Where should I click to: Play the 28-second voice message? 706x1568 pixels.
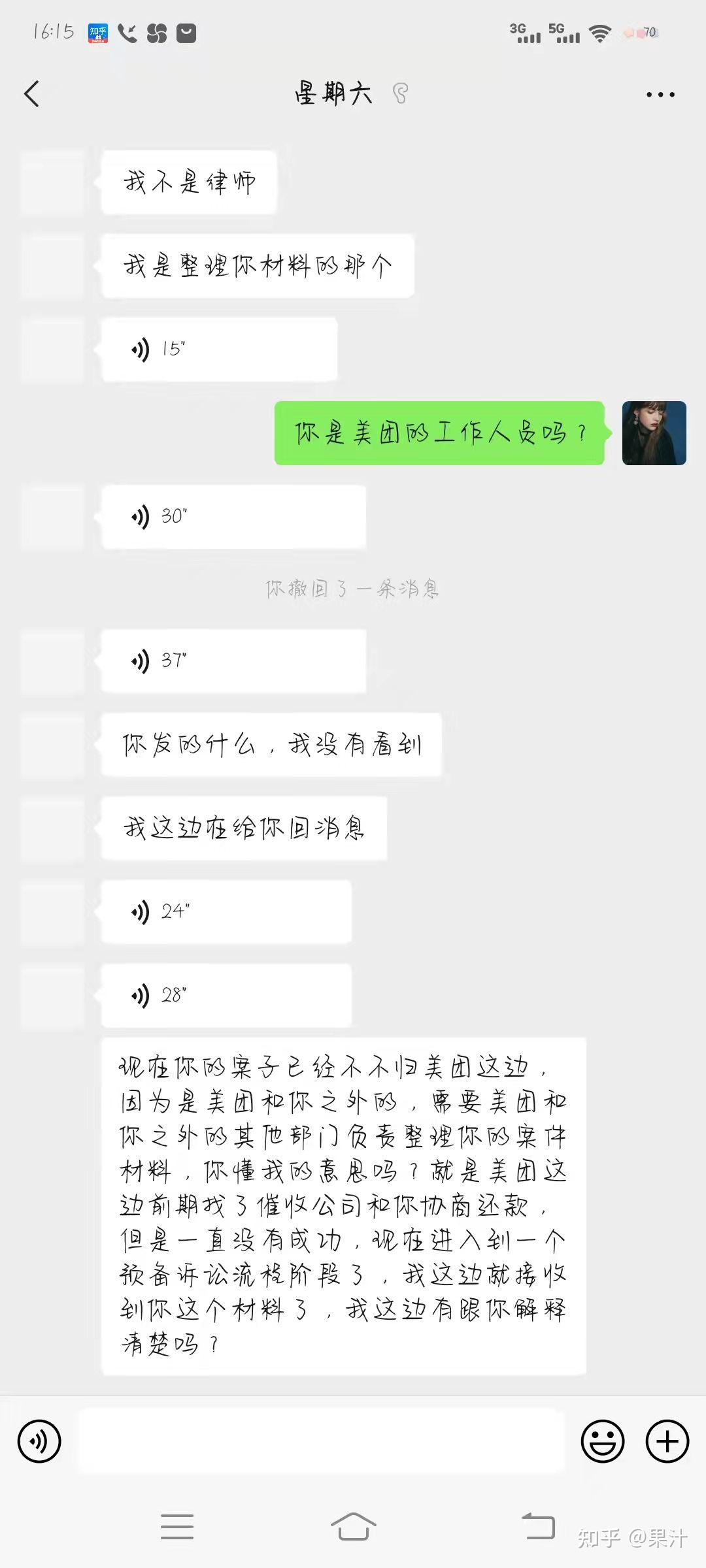pyautogui.click(x=227, y=995)
